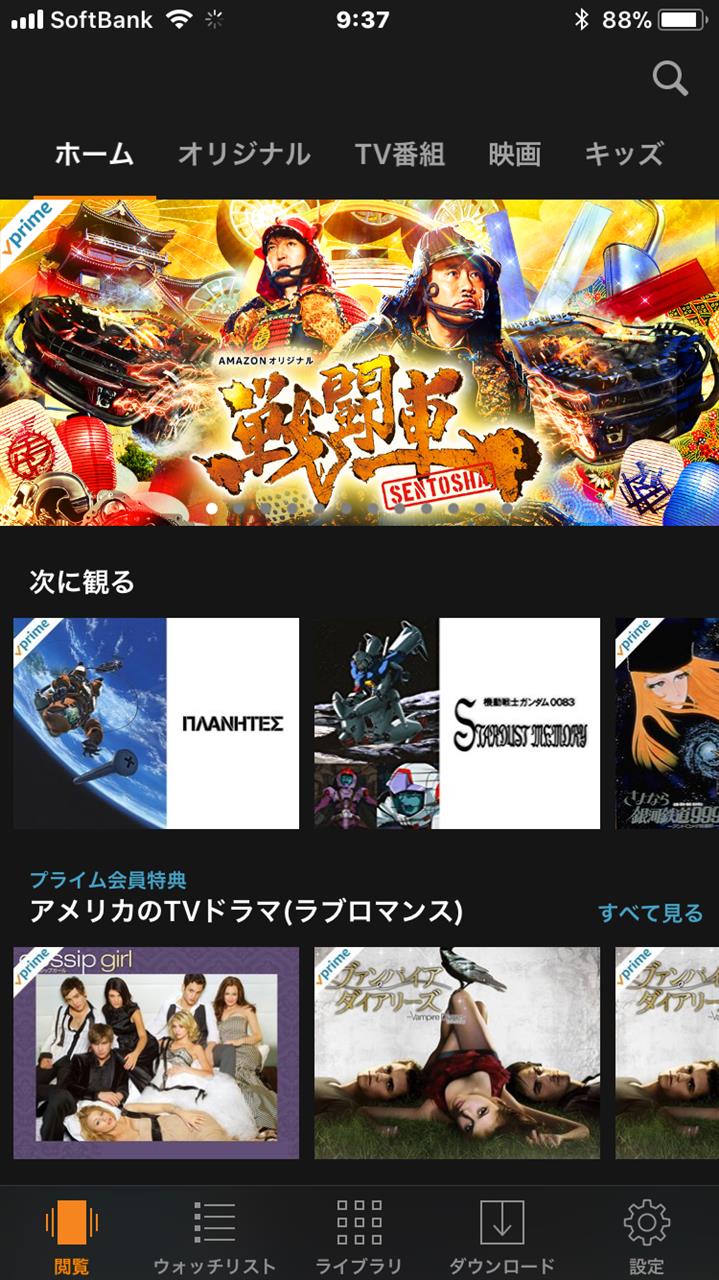Open the search magnifier icon
This screenshot has height=1280, width=719.
[670, 78]
